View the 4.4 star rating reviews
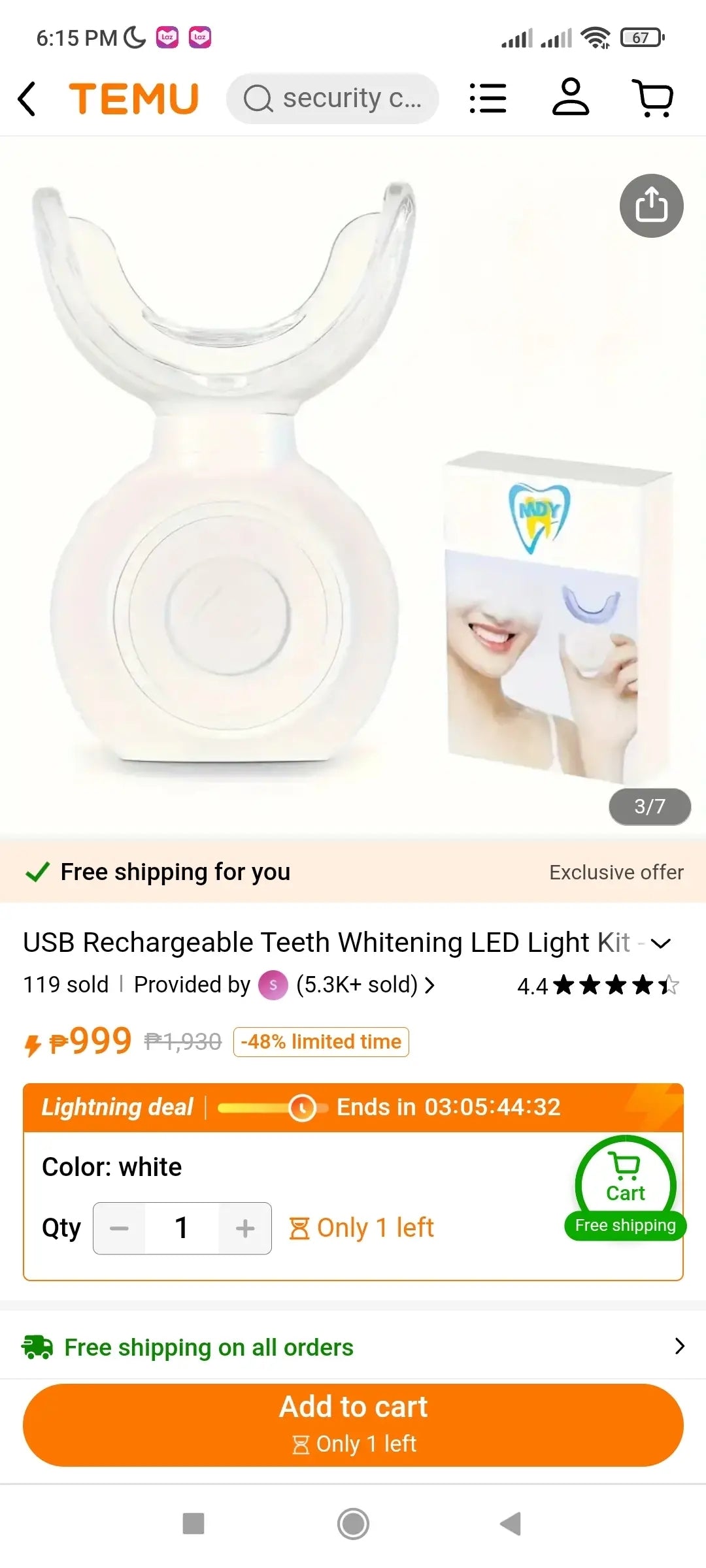706x1568 pixels. pos(598,985)
